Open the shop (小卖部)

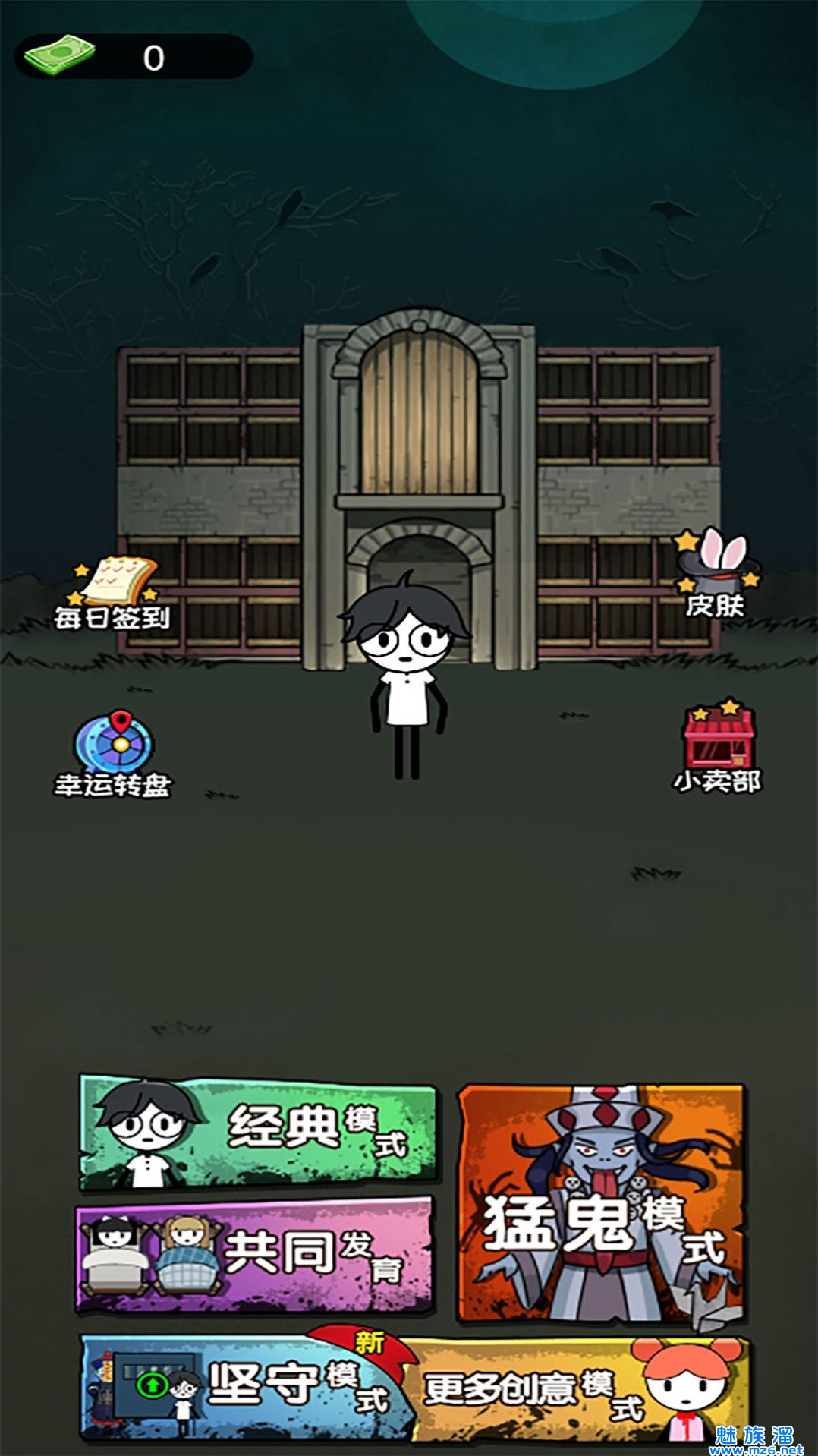717,748
